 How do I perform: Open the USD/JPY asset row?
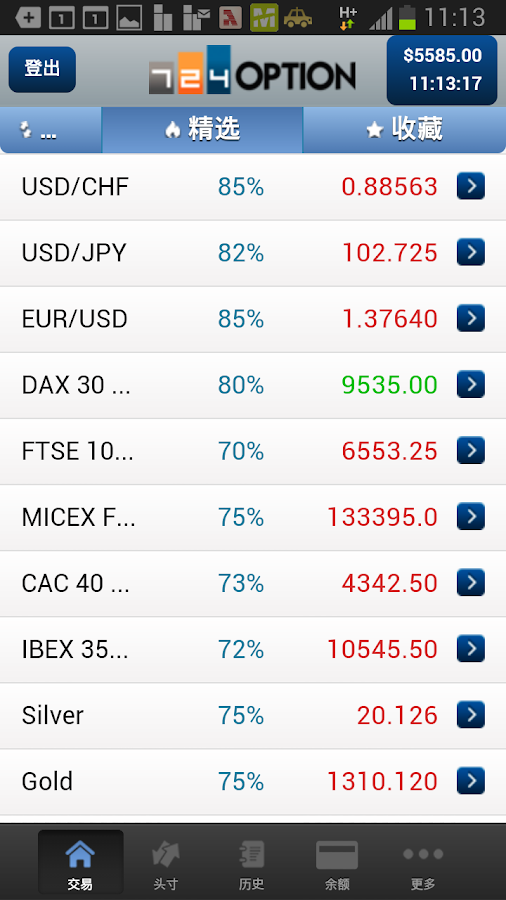pyautogui.click(x=253, y=253)
